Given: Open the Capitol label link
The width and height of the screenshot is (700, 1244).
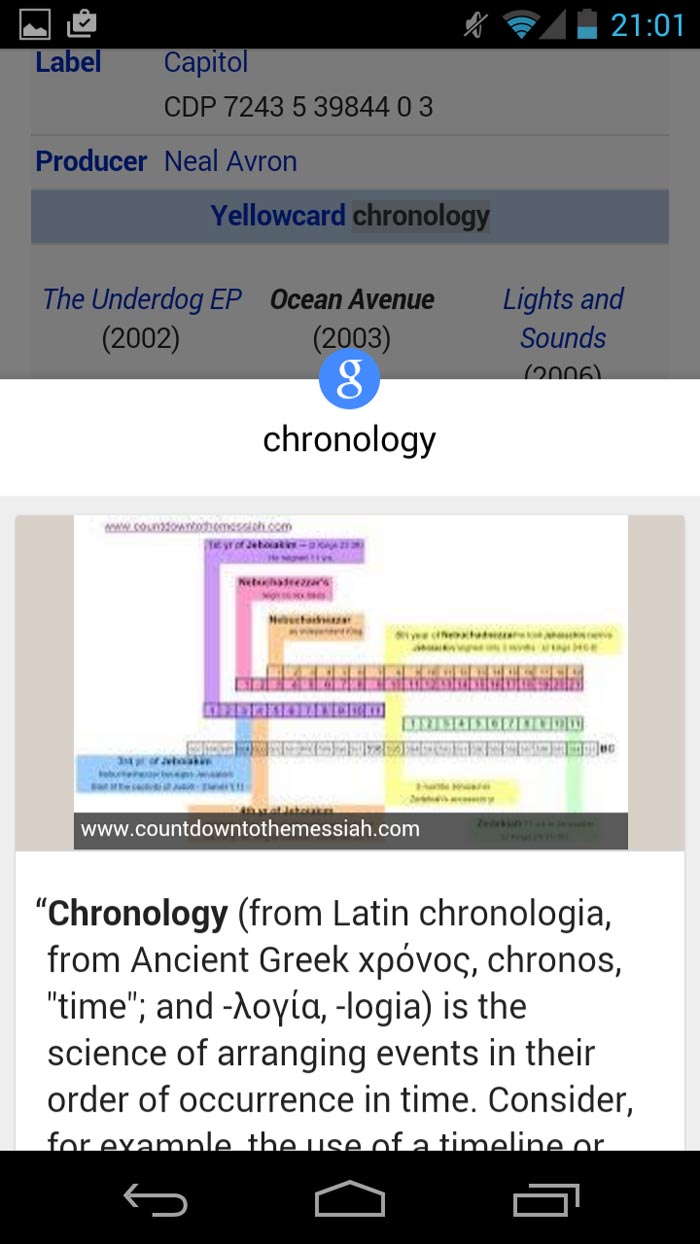Looking at the screenshot, I should pyautogui.click(x=205, y=62).
